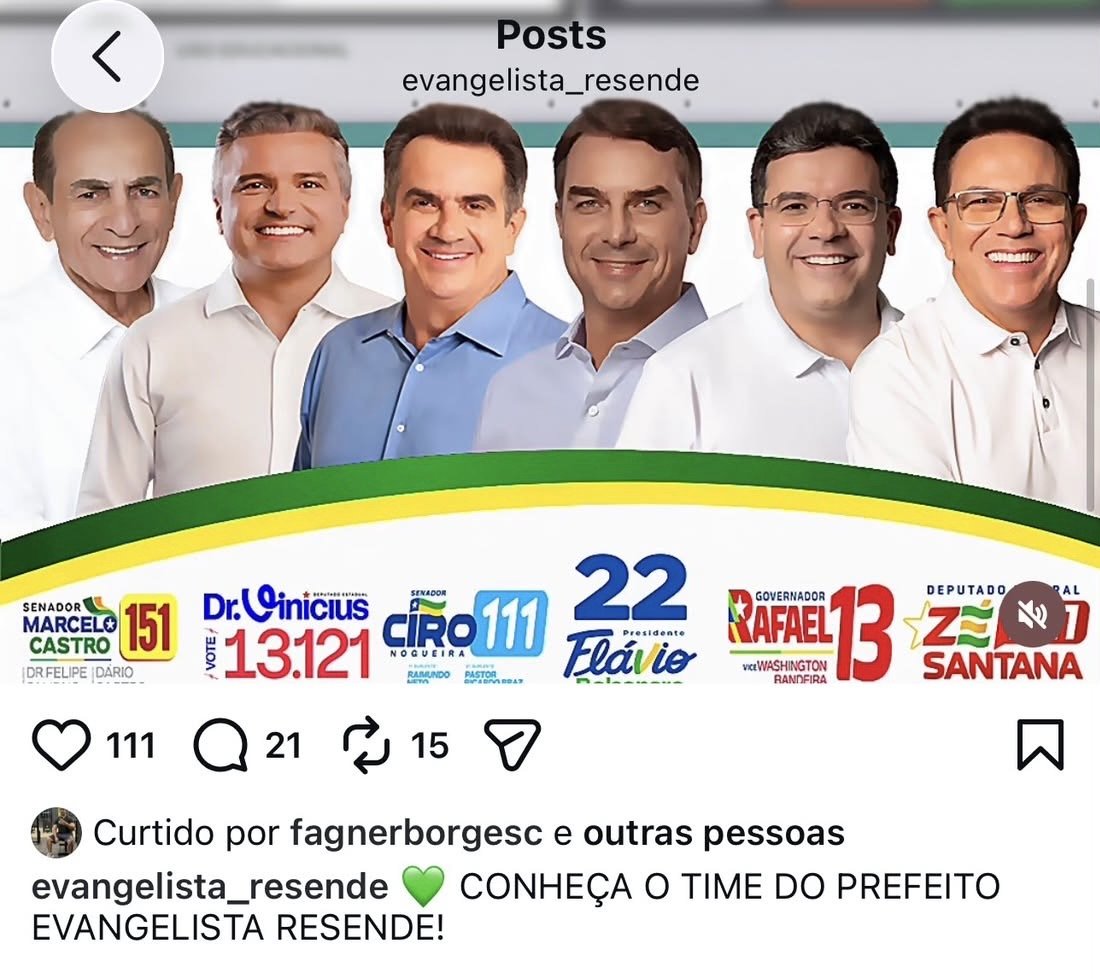This screenshot has height=979, width=1100.
Task: Open fagnerborgesc's profile from likes line
Action: click(x=416, y=833)
